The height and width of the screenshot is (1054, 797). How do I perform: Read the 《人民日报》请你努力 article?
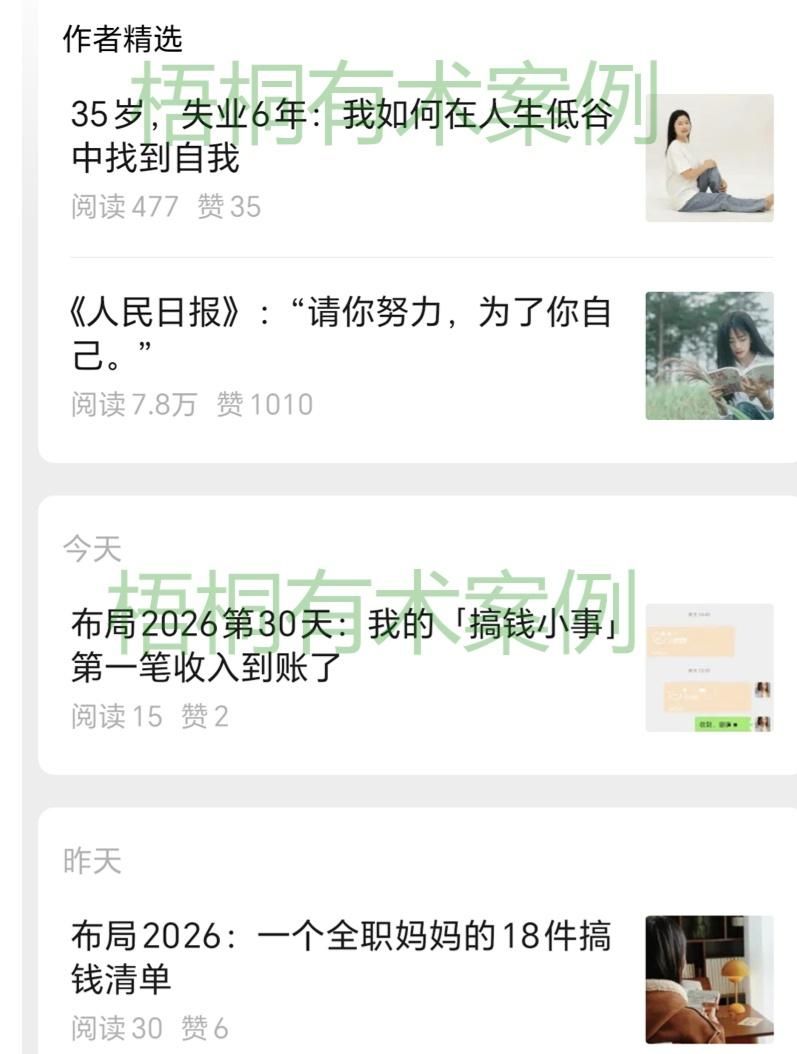(x=340, y=333)
